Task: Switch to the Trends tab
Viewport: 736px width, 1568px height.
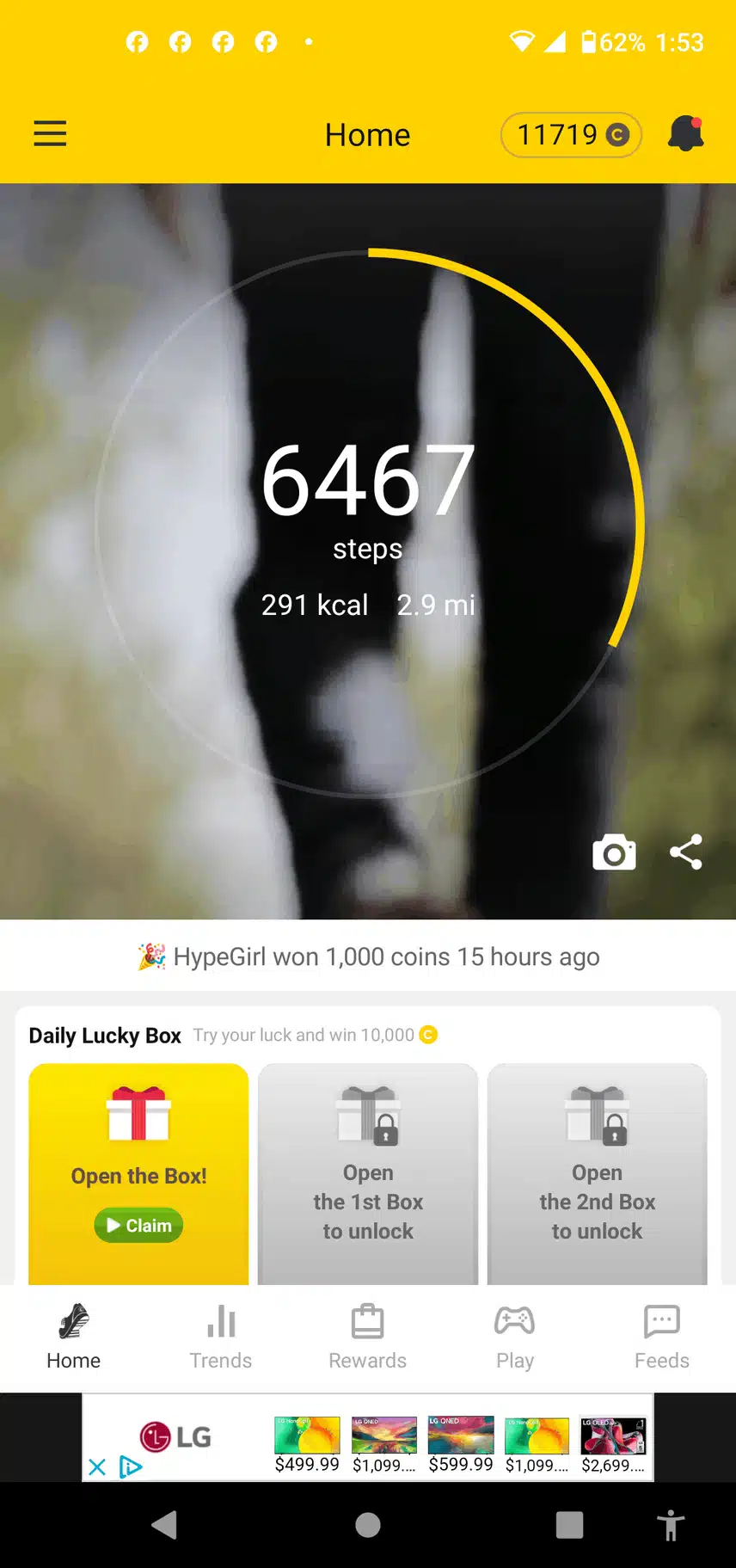Action: click(x=221, y=1337)
